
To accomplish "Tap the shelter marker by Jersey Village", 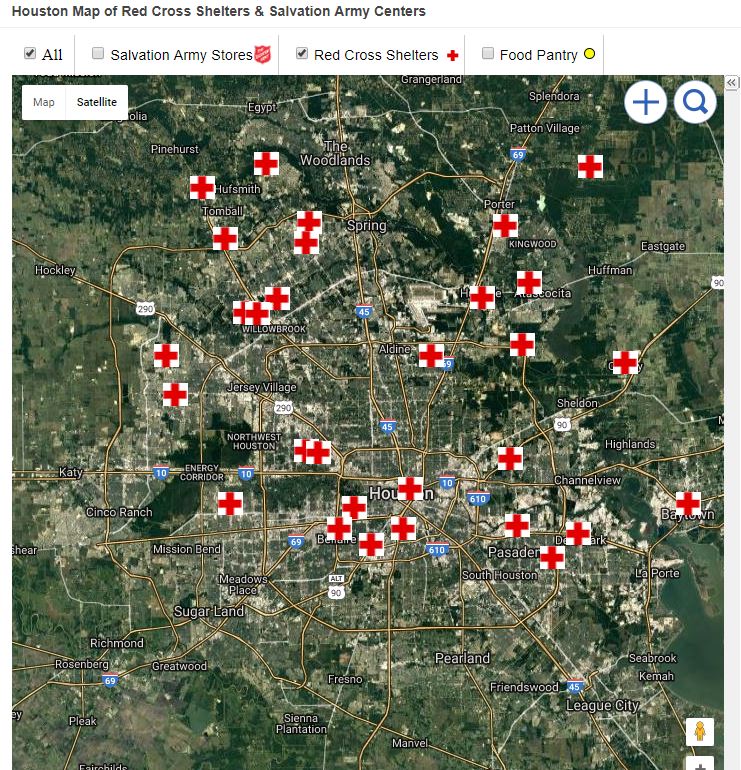I will coord(175,394).
